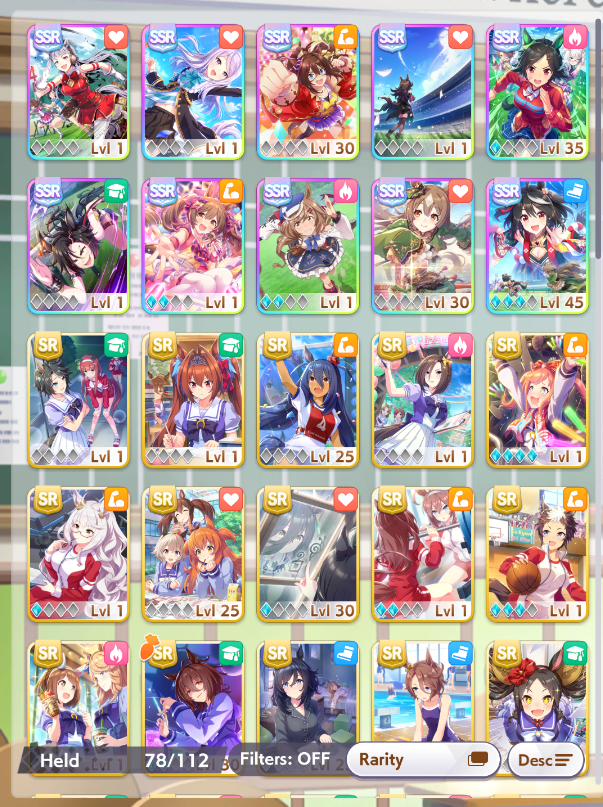Image resolution: width=603 pixels, height=807 pixels.
Task: Open SR card with tiara girl writing
Action: pyautogui.click(x=193, y=400)
